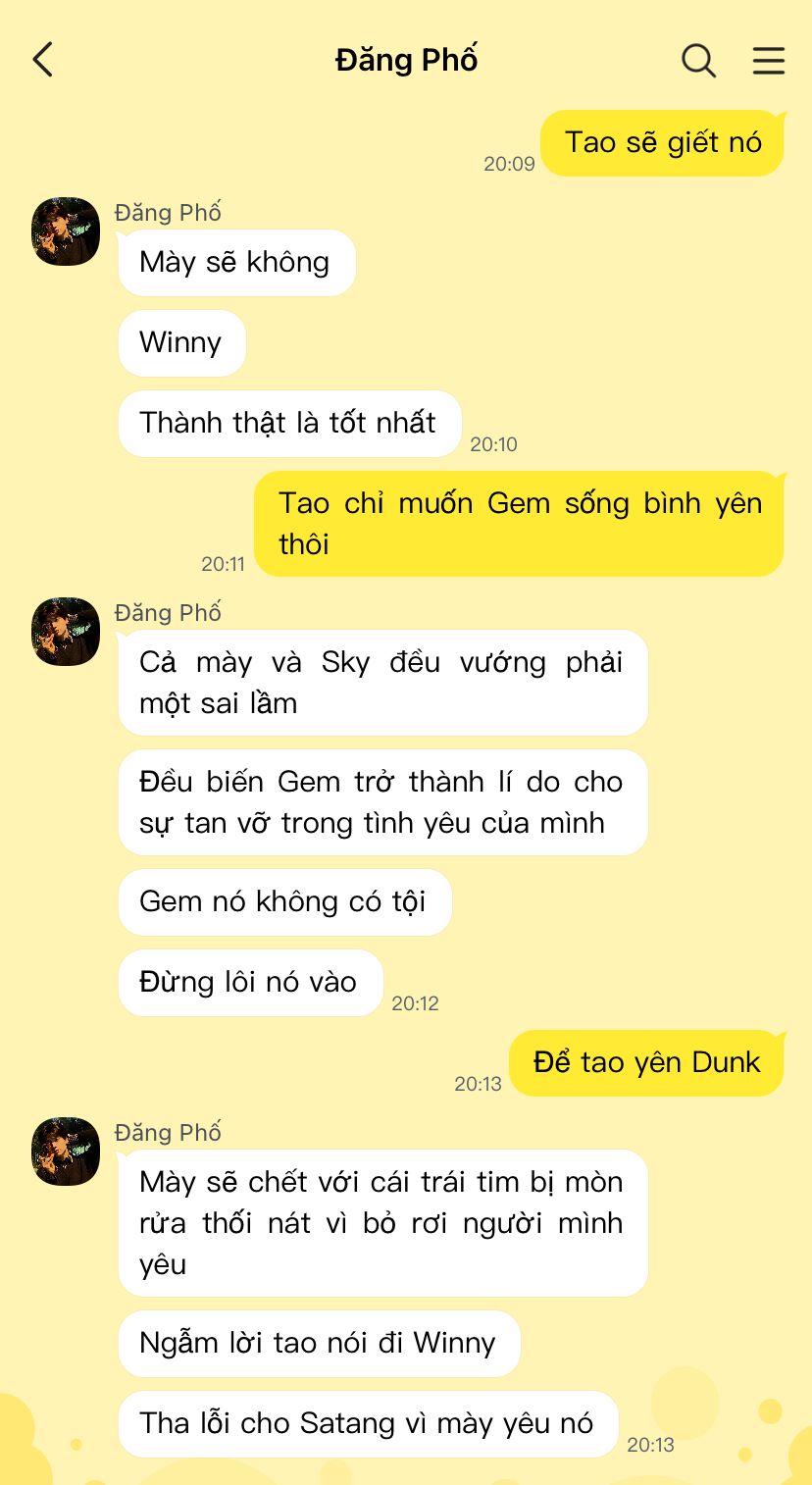Go back from the Đăng Phố chat
This screenshot has height=1485, width=812.
[x=43, y=60]
